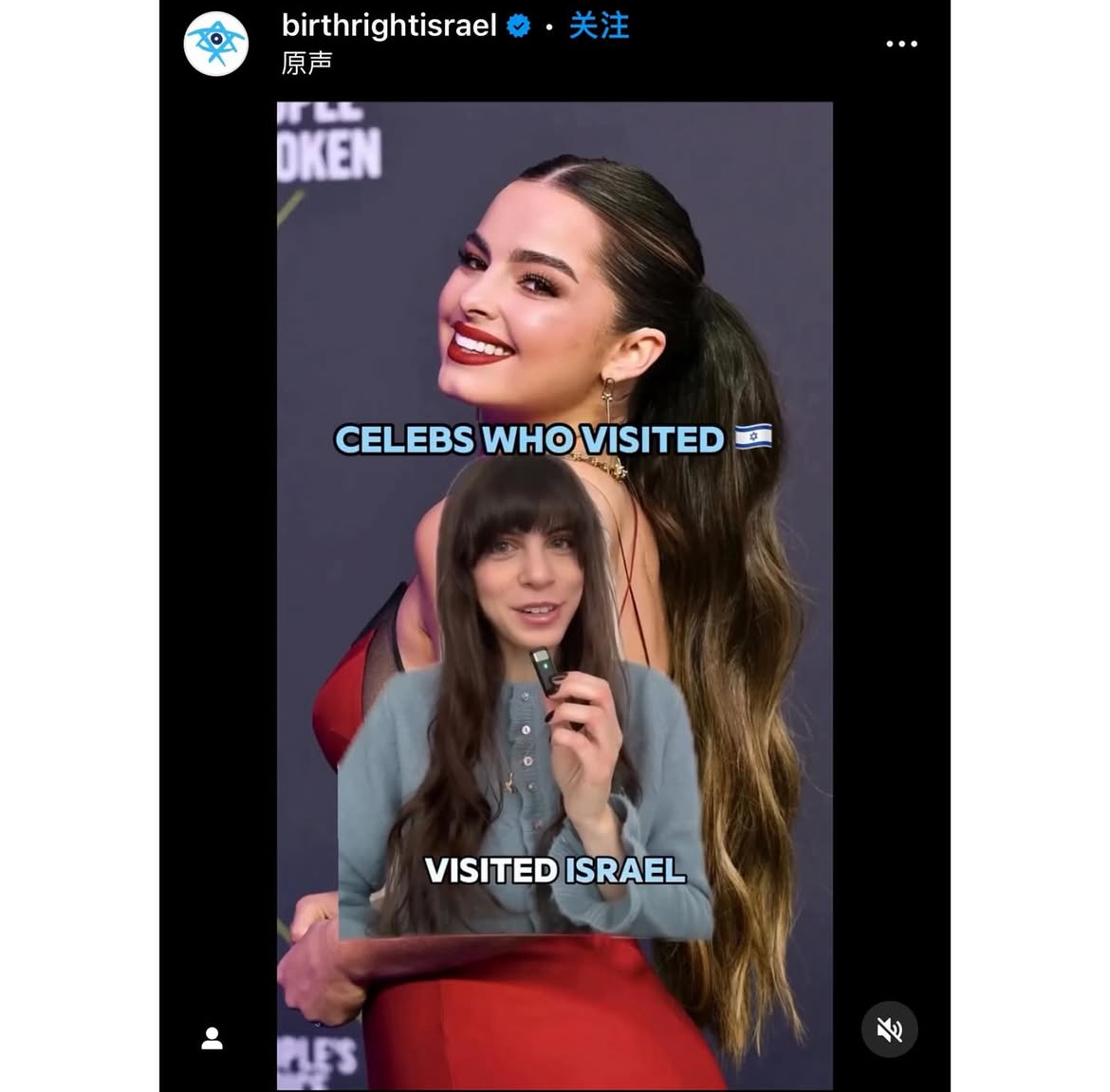Open the birthrightisrael profile picture
Screen dimensions: 1110x1092
(216, 44)
